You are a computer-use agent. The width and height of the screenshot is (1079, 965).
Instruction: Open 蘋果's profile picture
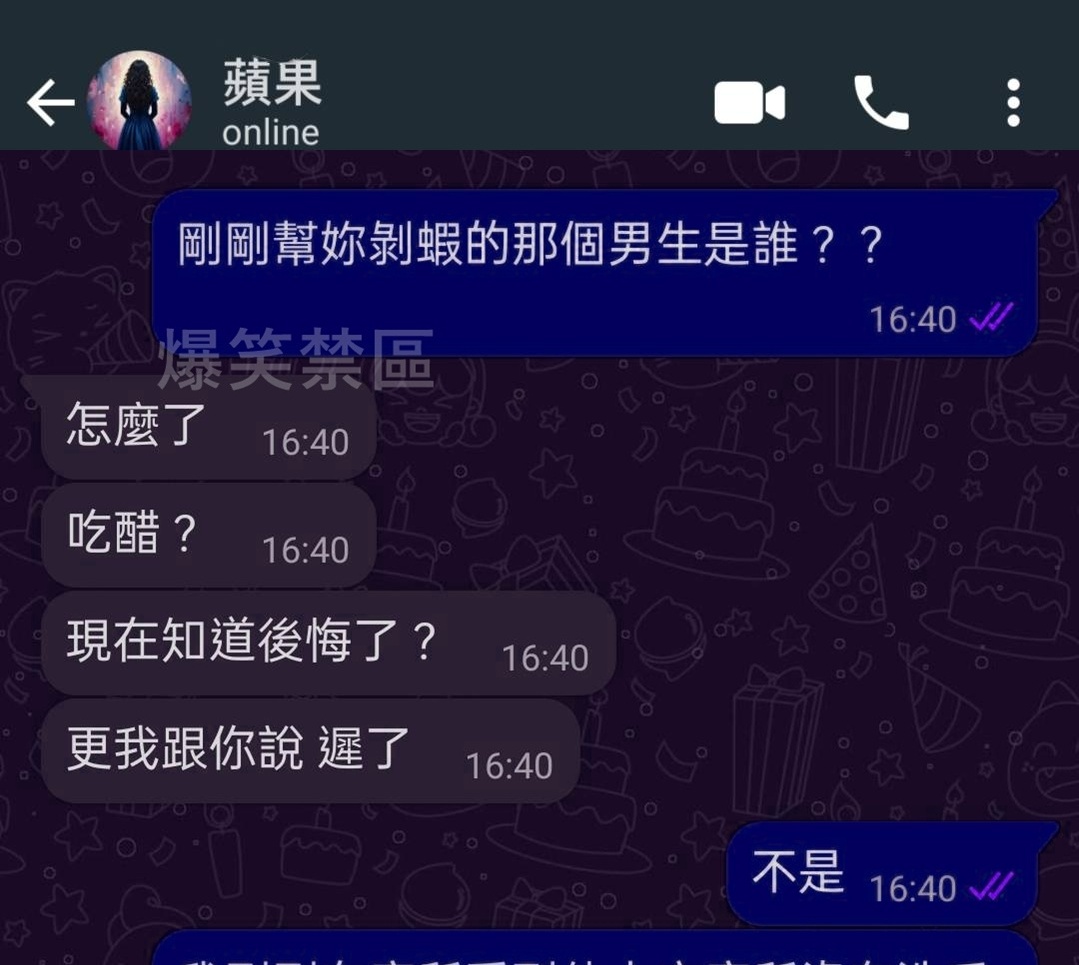click(x=139, y=101)
